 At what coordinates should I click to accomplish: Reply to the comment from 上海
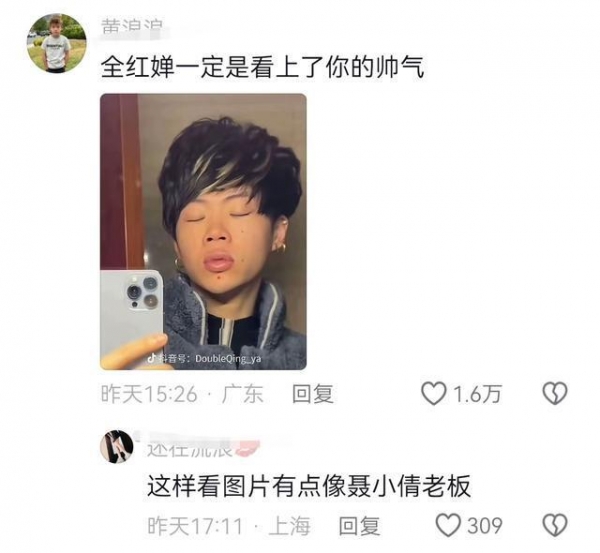[359, 525]
